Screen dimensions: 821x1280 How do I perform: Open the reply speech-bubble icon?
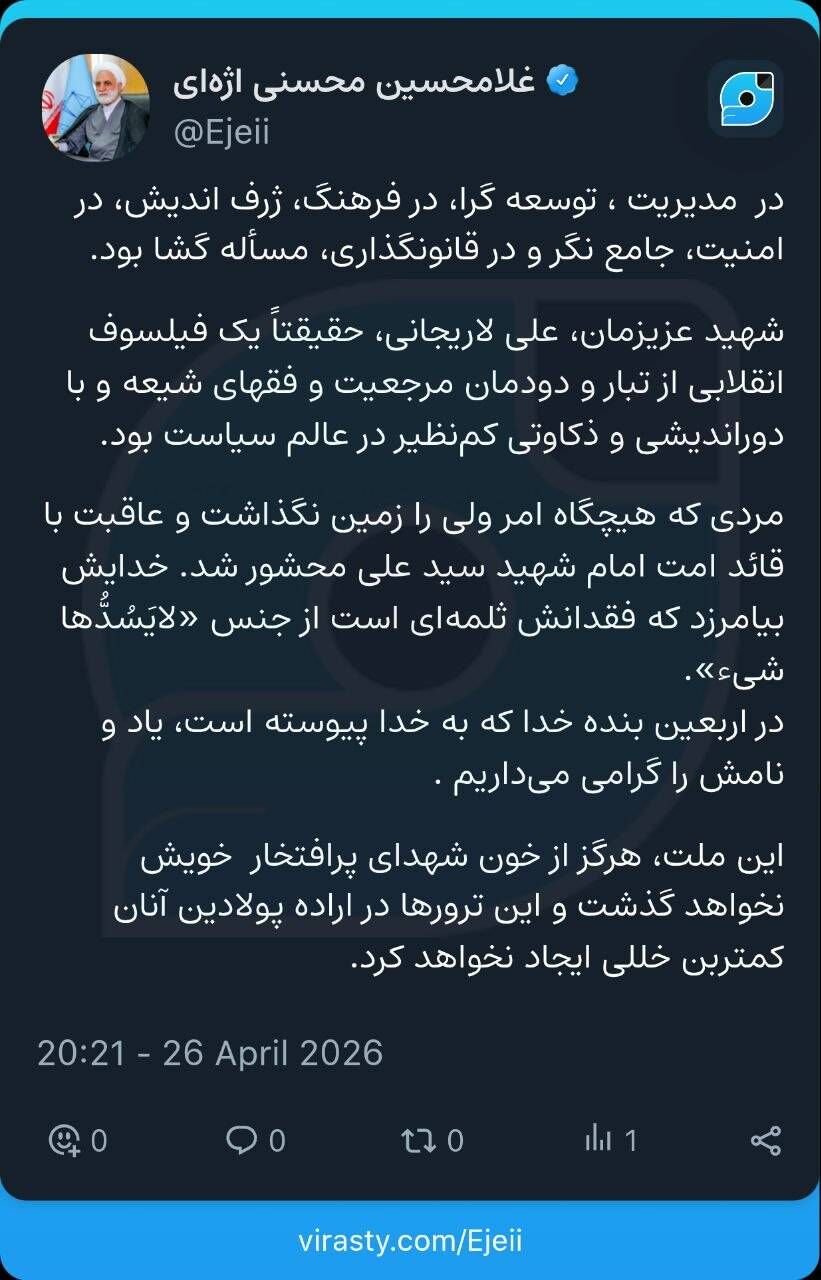tap(241, 1138)
